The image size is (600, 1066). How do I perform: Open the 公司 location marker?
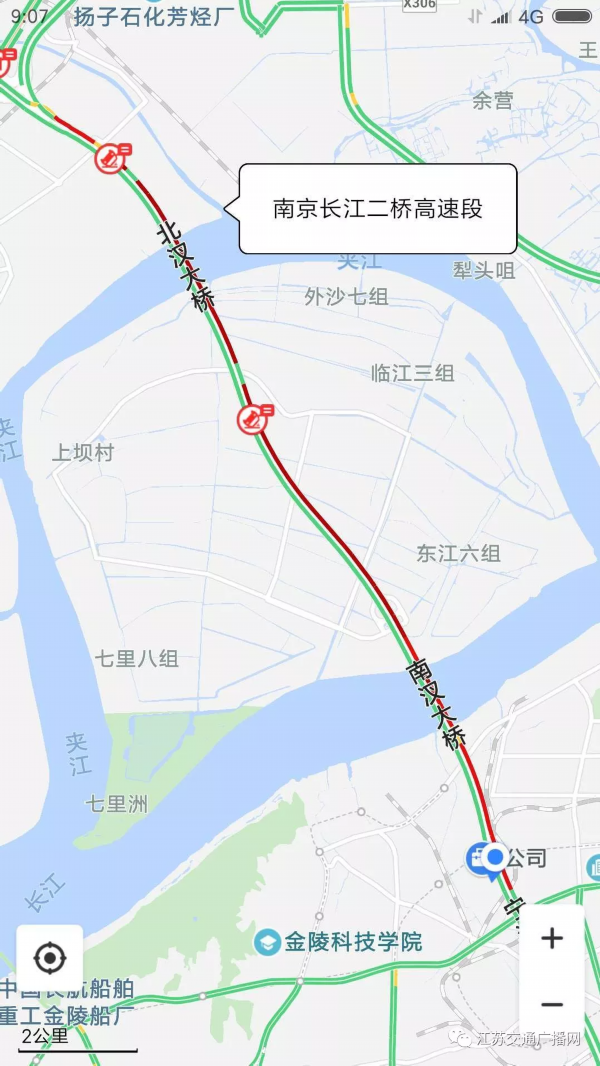(x=492, y=858)
